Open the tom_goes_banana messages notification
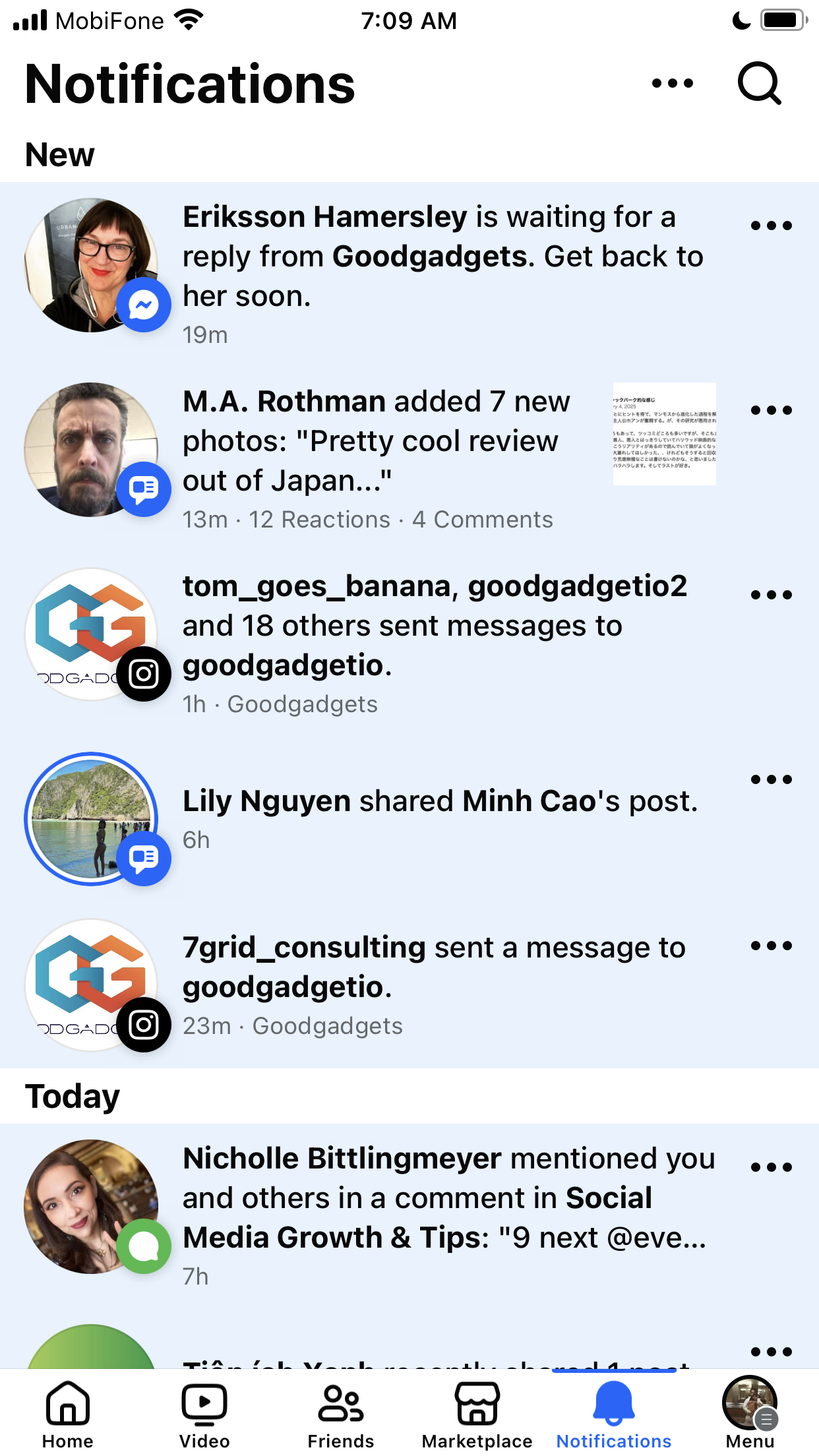The image size is (819, 1456). click(x=409, y=644)
